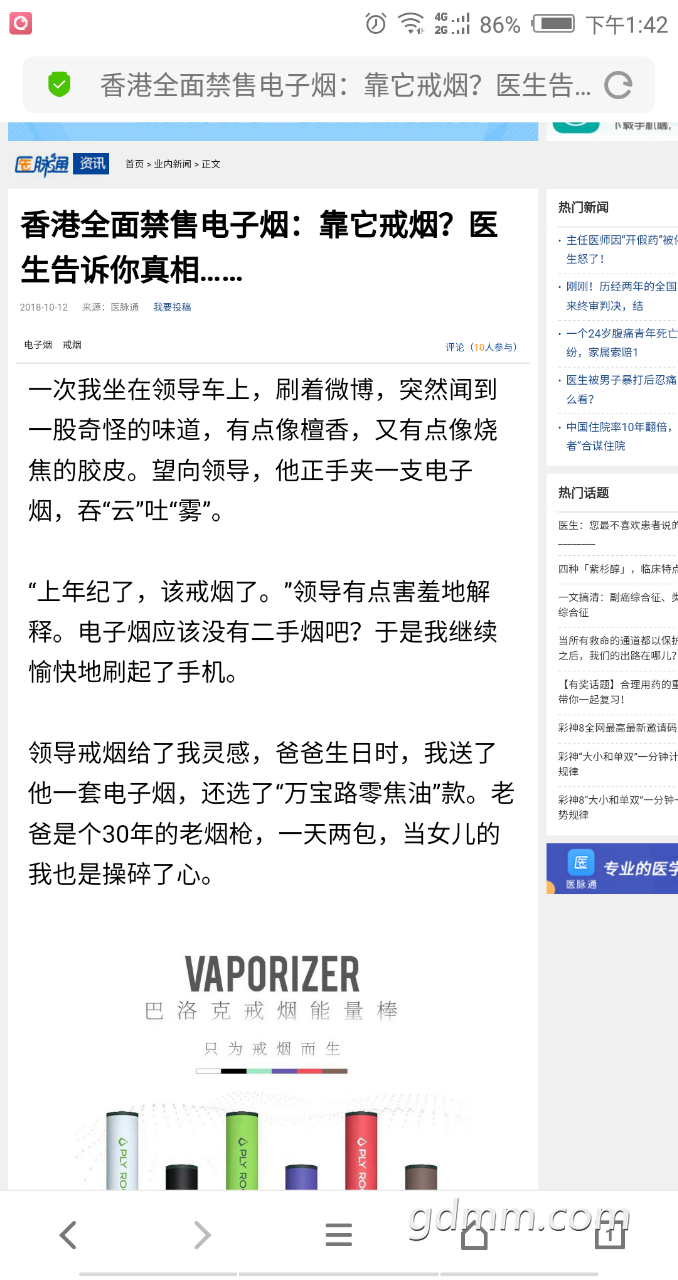Open the 戒烟 tag
The image size is (678, 1280).
[x=72, y=345]
